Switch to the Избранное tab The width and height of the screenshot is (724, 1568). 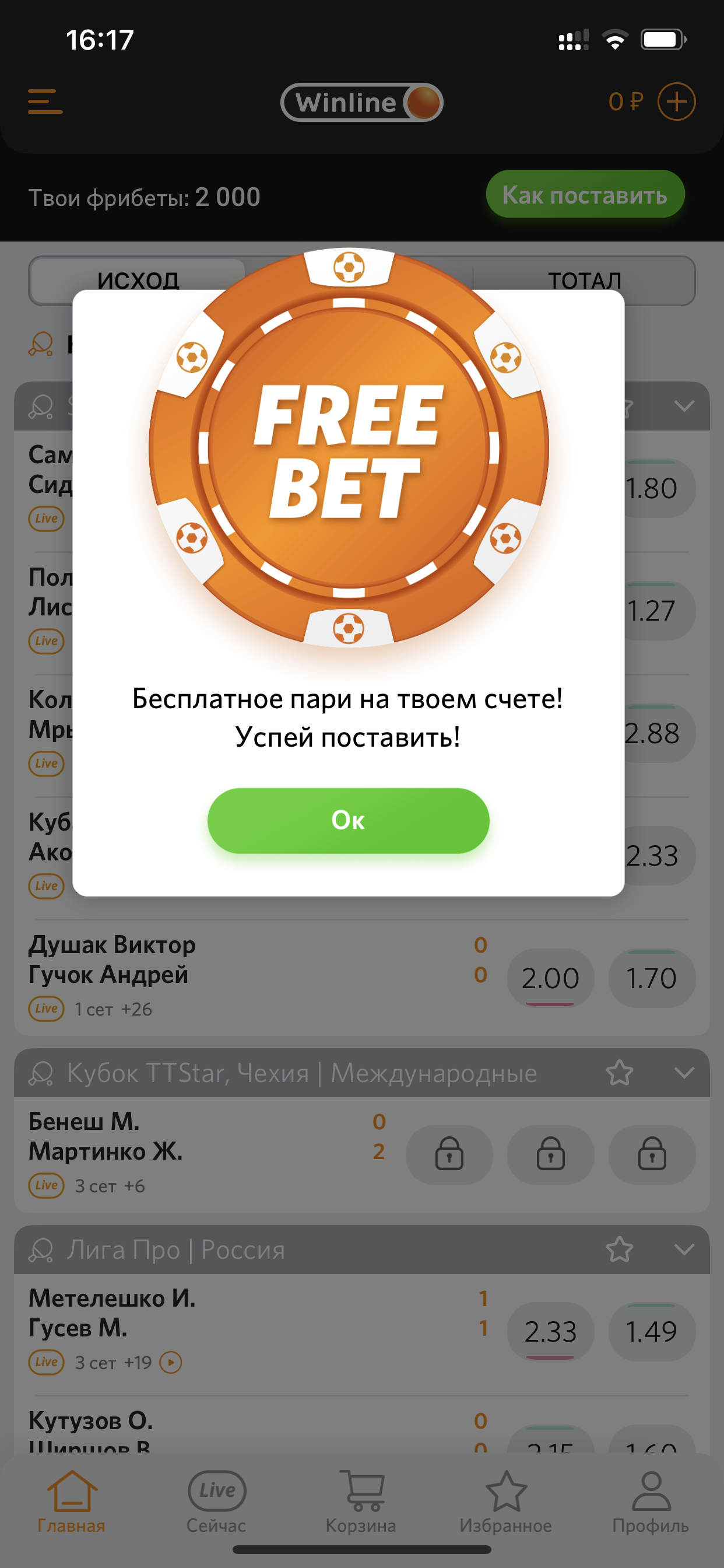(x=505, y=1501)
